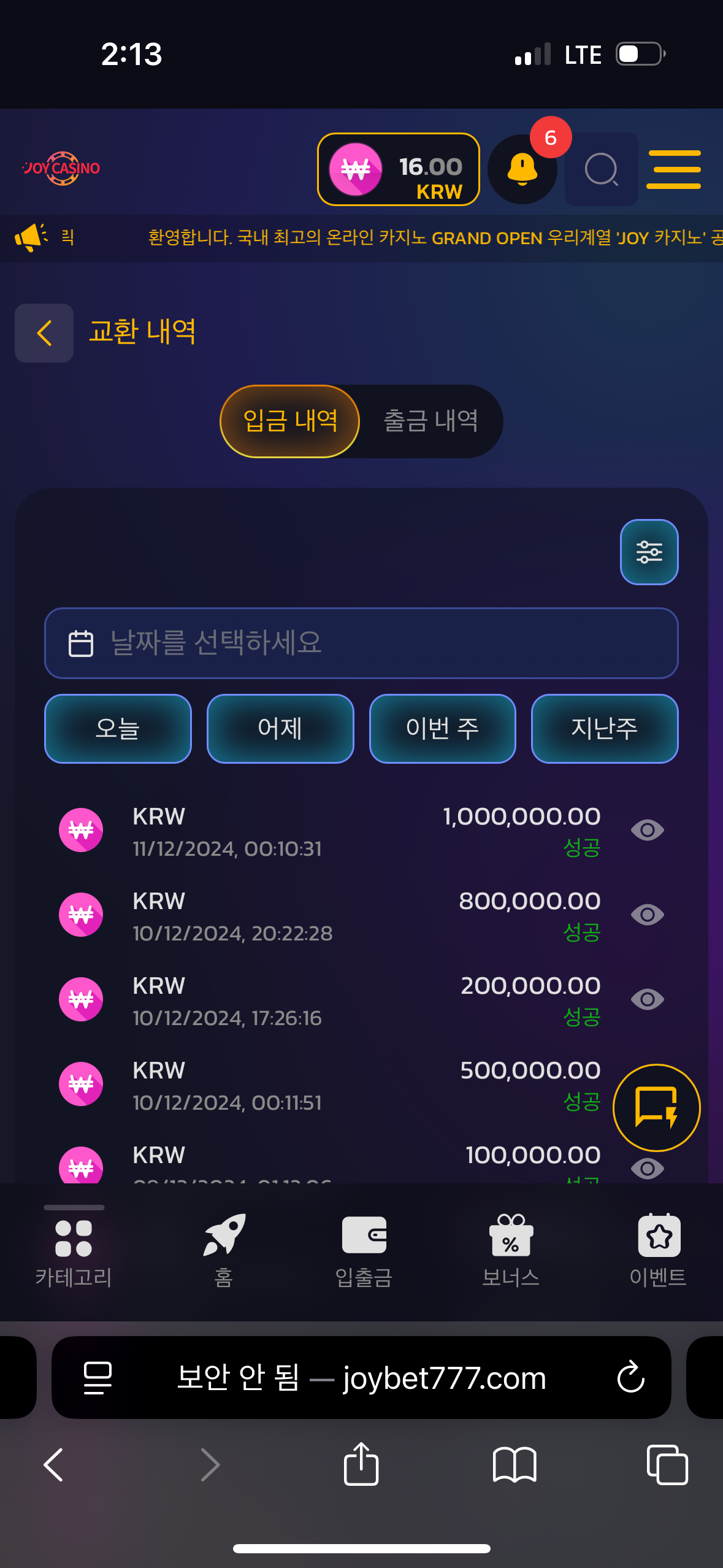Go back from 교환 내역 page

pyautogui.click(x=44, y=333)
